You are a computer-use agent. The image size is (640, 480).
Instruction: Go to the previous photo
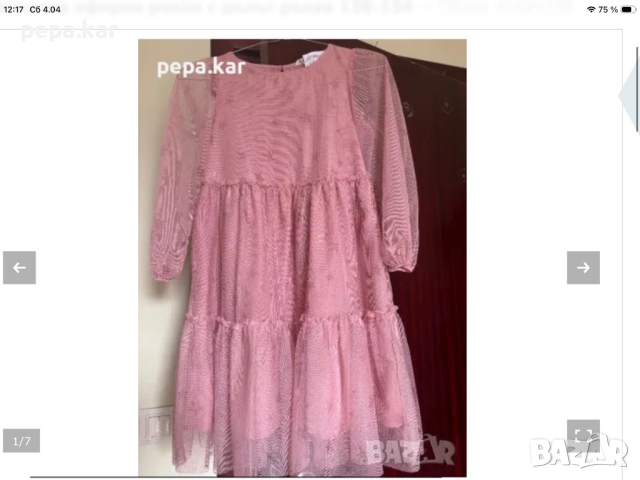pos(19,267)
